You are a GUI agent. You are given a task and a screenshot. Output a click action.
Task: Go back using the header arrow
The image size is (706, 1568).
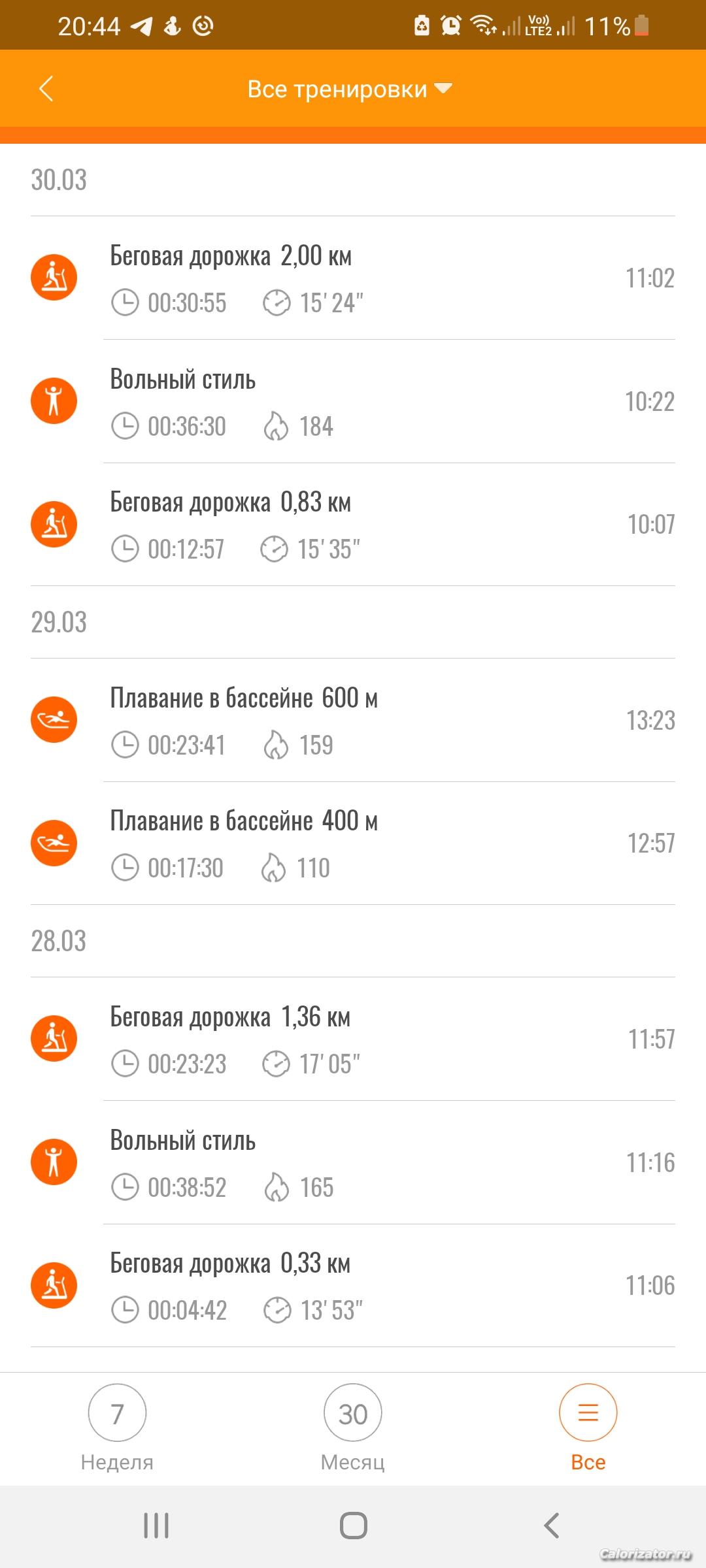46,88
